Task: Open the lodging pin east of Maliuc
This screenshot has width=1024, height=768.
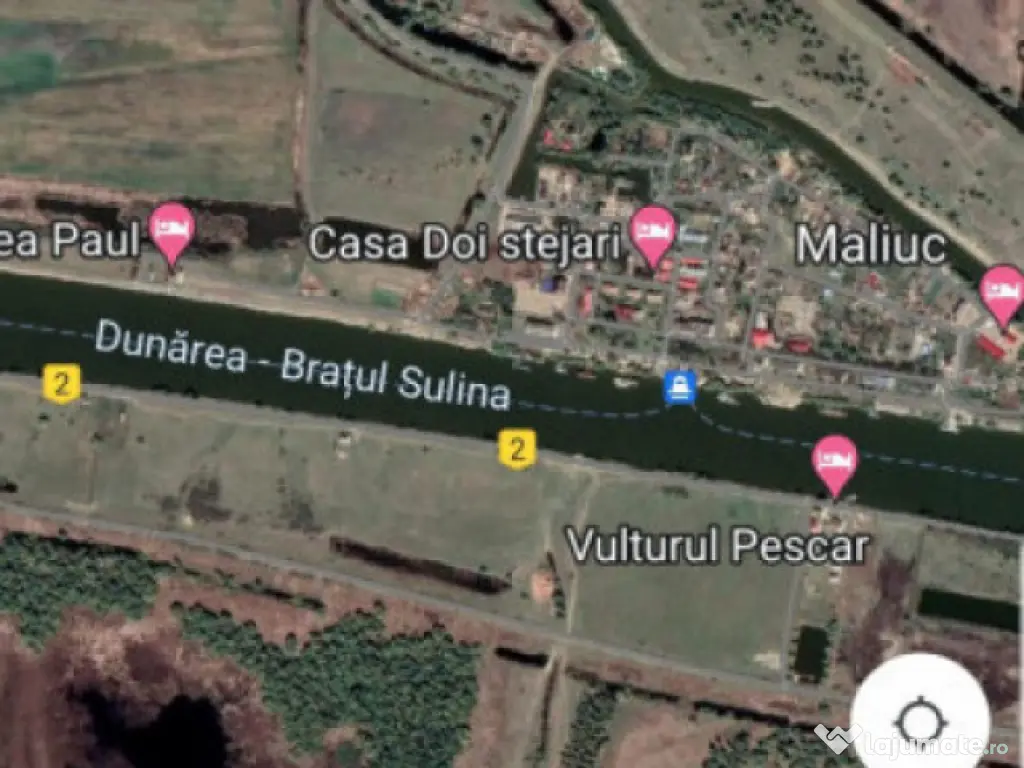Action: (x=1002, y=291)
